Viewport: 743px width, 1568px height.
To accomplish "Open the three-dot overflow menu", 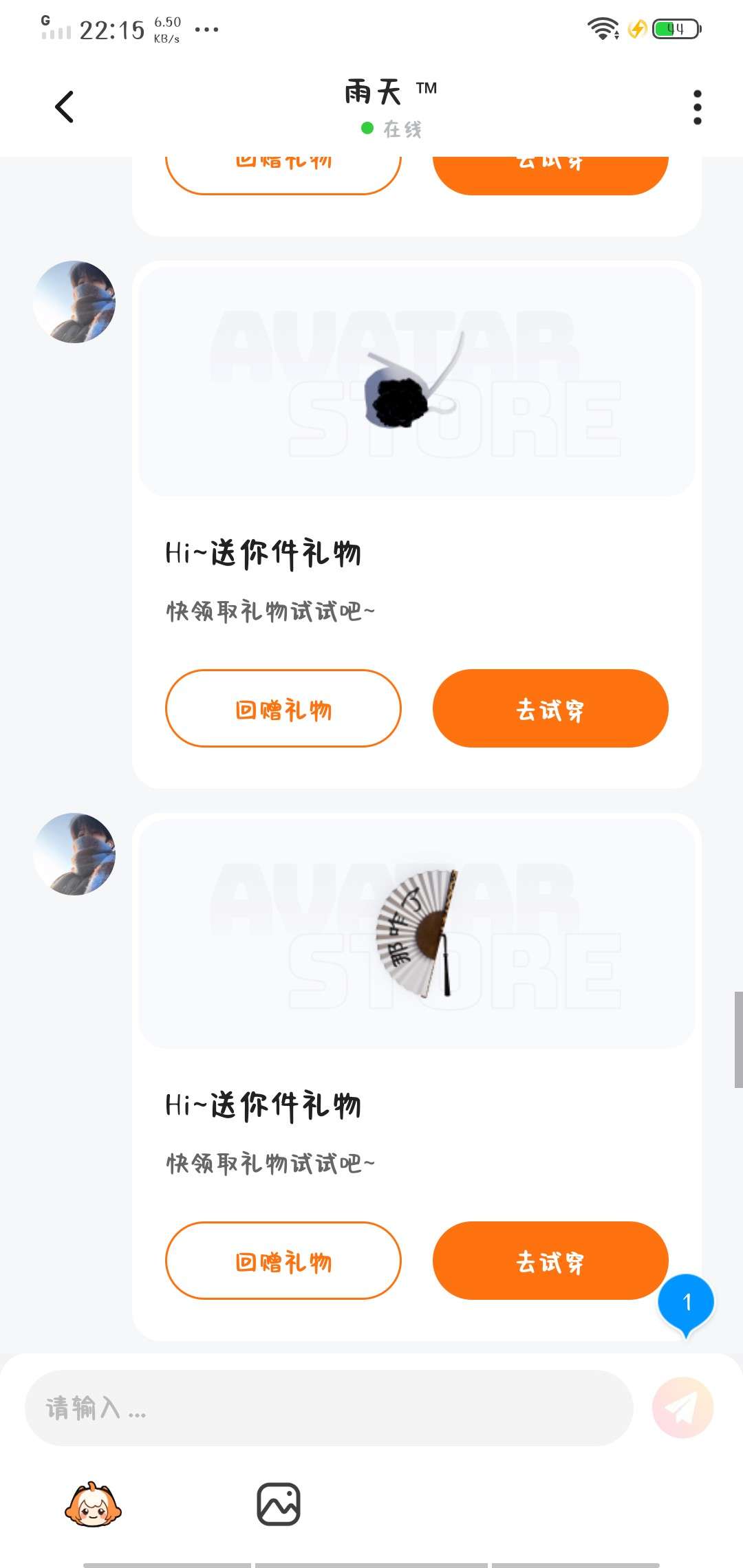I will click(x=697, y=107).
